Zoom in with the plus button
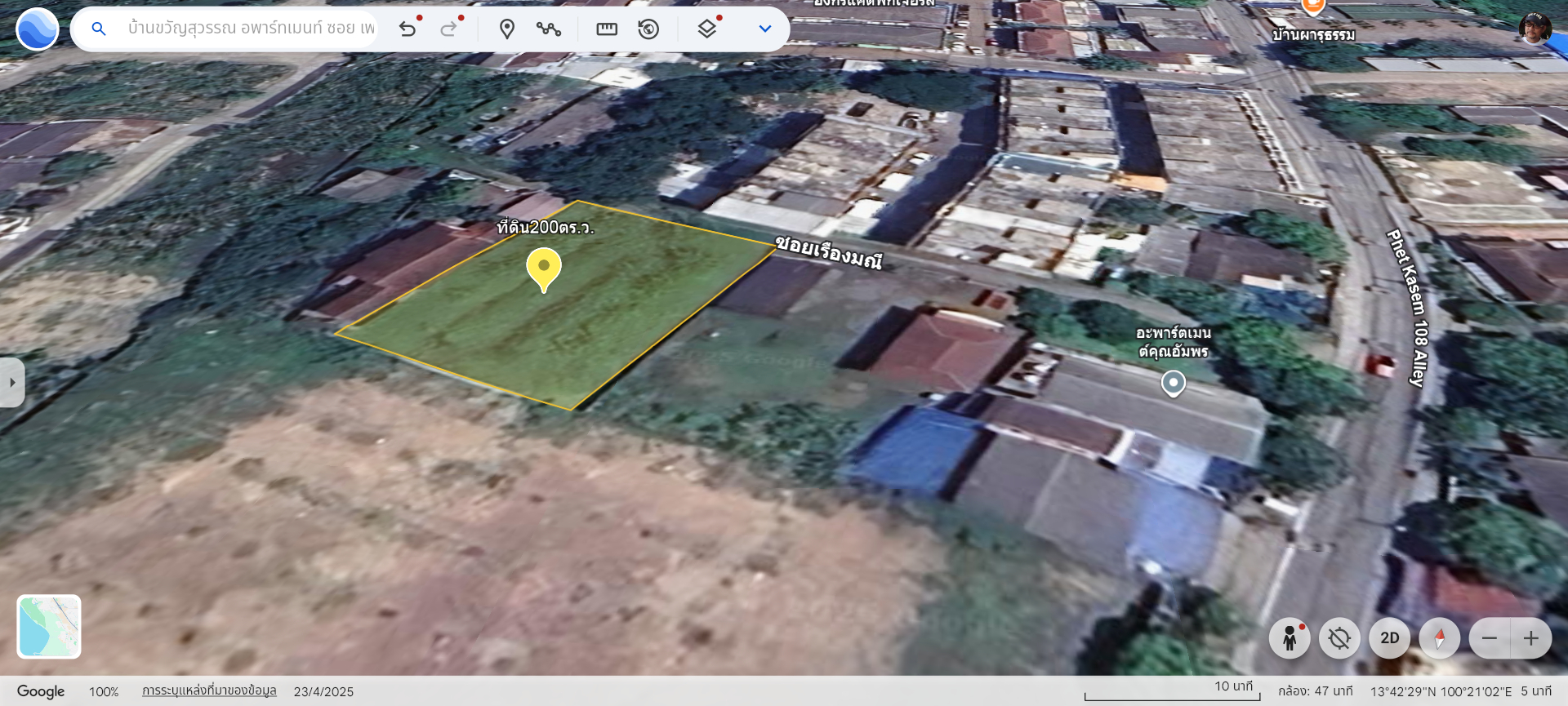 click(1531, 638)
